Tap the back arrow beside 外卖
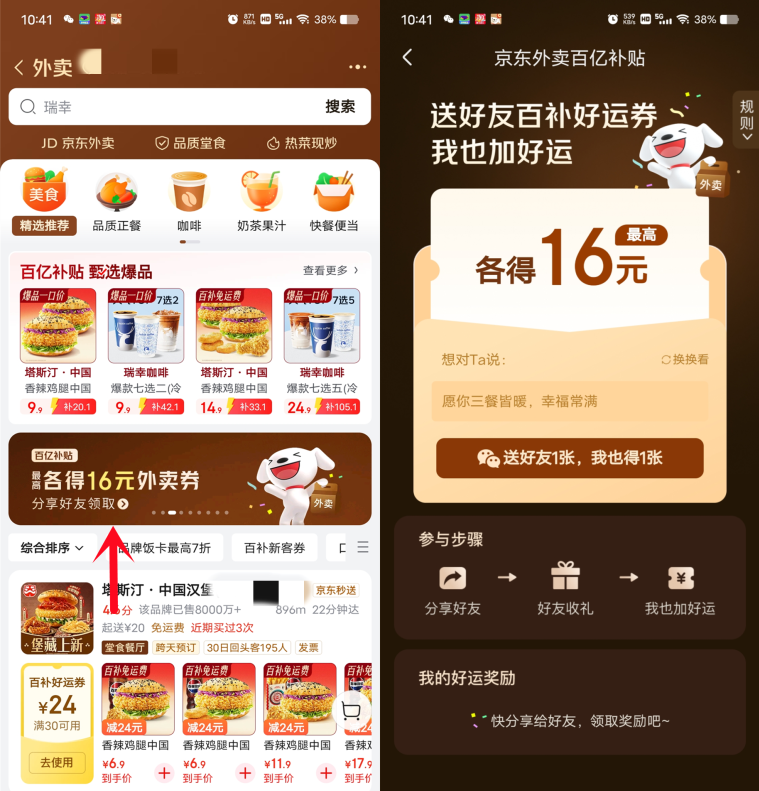Screen dimensions: 759x791 click(20, 67)
